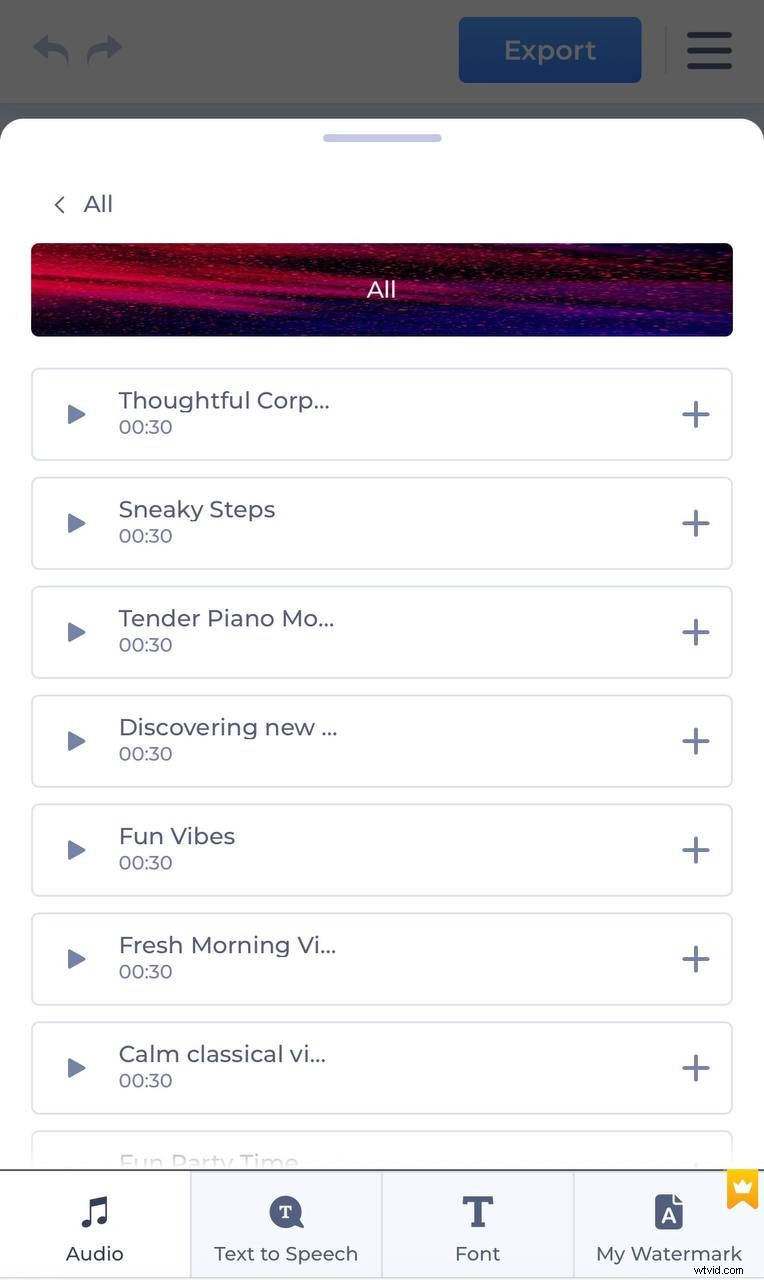Add Sneaky Steps to the video
The height and width of the screenshot is (1280, 764).
coord(695,523)
